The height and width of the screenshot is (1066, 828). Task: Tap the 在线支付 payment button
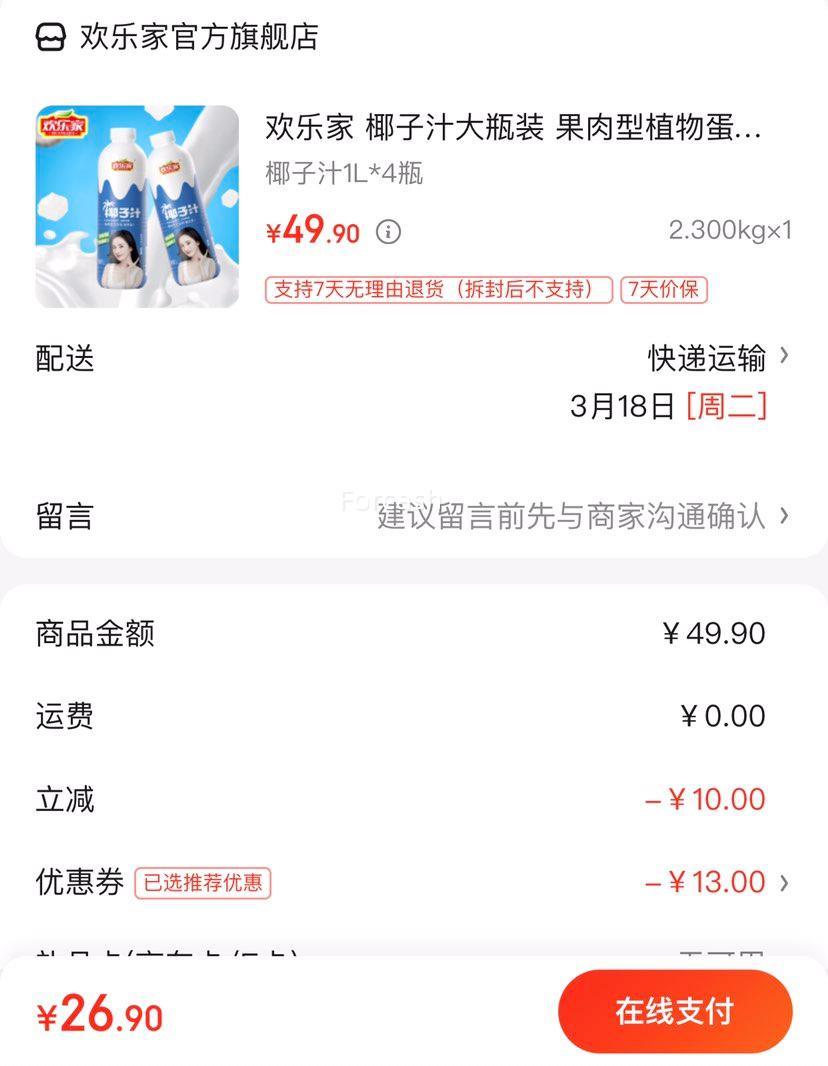pos(676,1011)
